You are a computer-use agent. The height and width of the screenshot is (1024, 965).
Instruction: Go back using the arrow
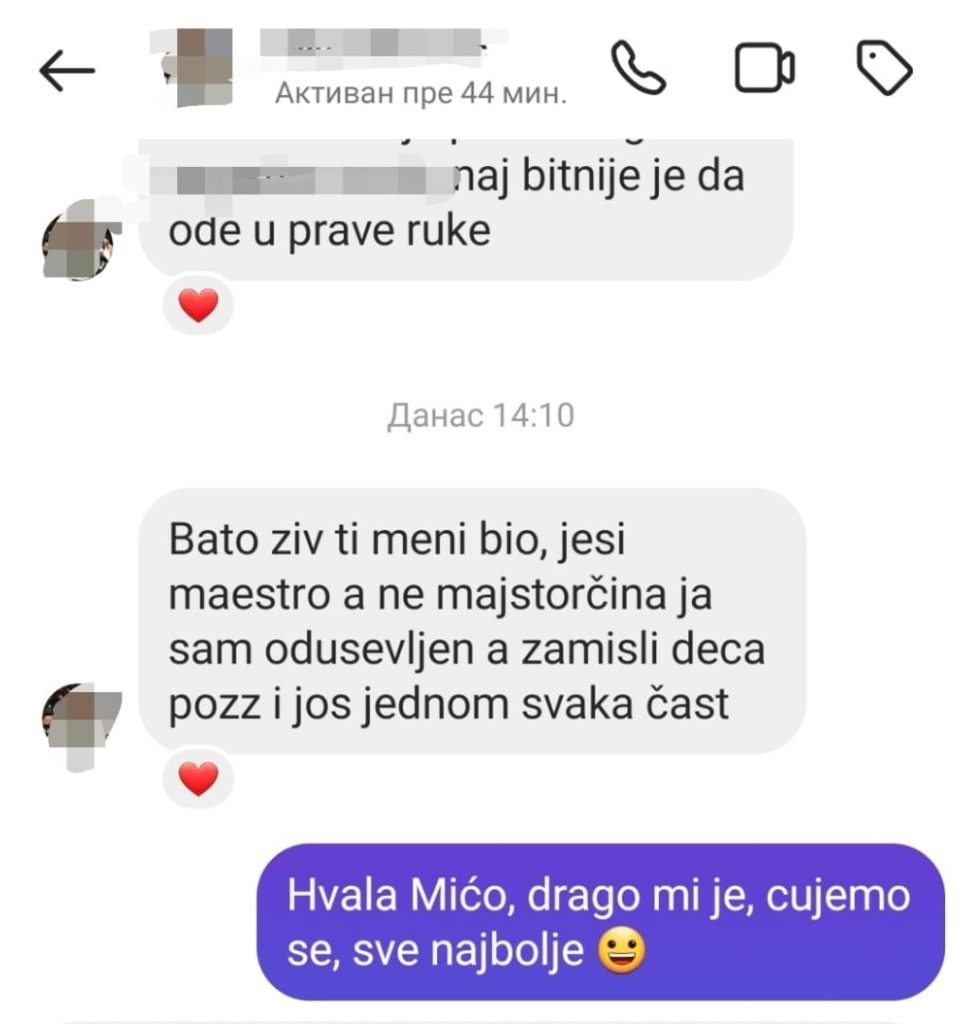(x=67, y=71)
